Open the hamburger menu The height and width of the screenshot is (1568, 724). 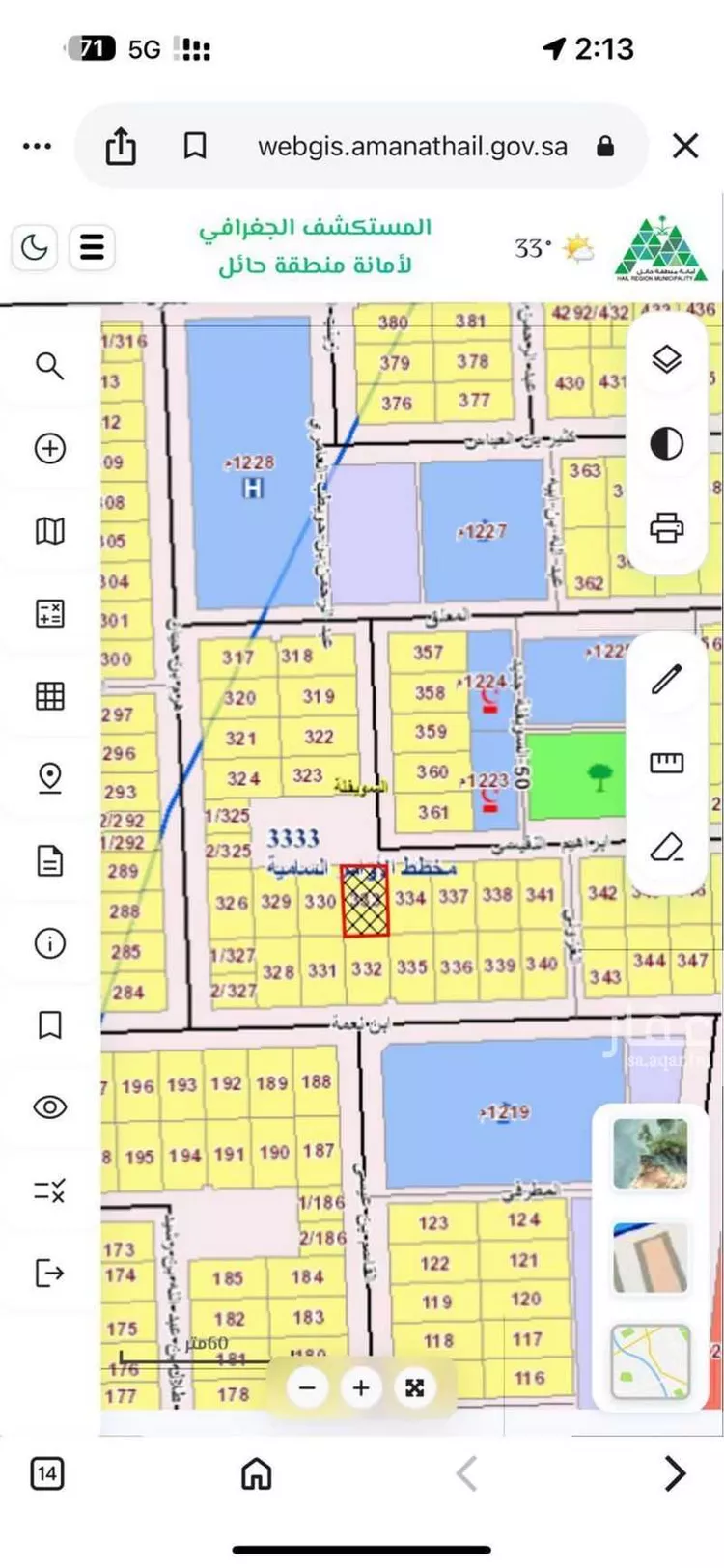pyautogui.click(x=92, y=247)
